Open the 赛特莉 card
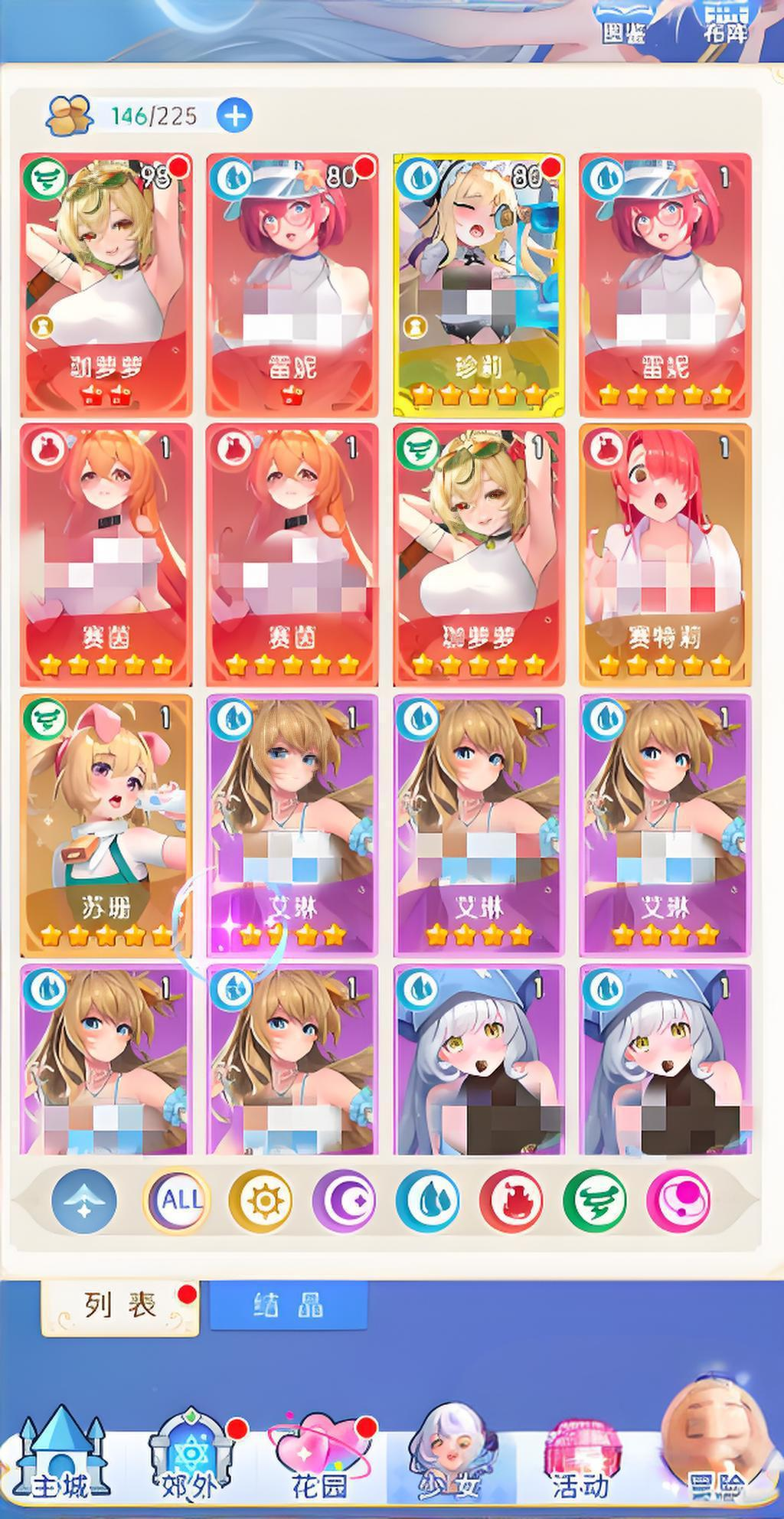This screenshot has width=784, height=1519. [x=665, y=554]
